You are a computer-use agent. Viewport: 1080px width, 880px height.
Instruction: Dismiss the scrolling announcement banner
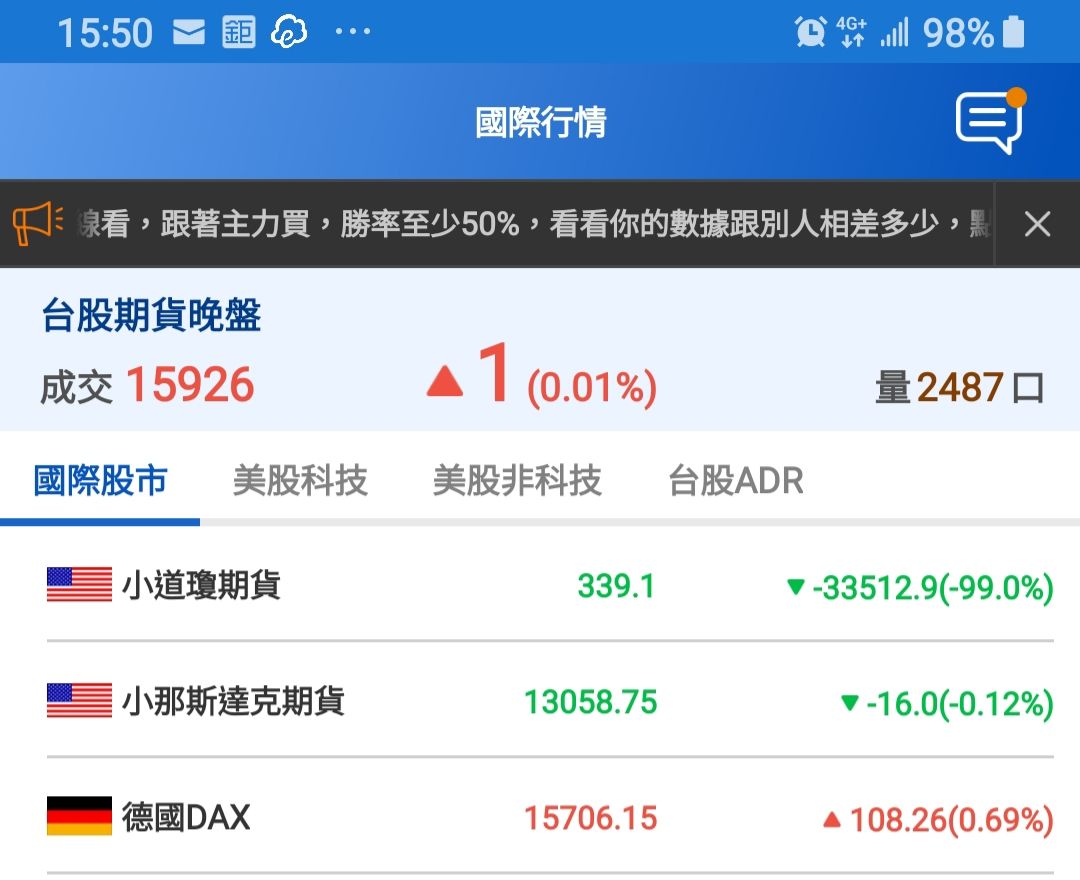(x=1037, y=224)
